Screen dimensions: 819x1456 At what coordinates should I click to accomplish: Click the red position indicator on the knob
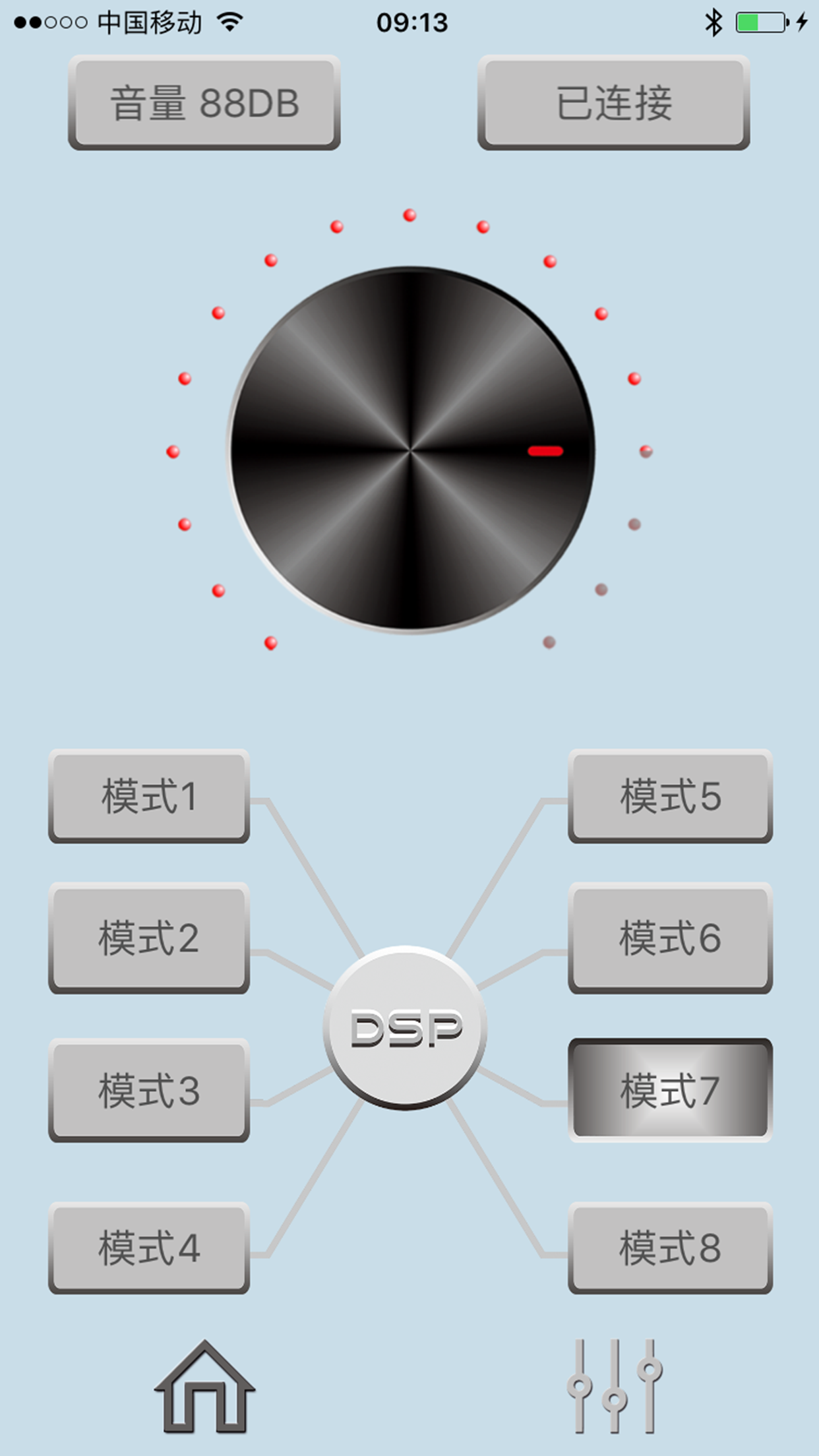[546, 451]
